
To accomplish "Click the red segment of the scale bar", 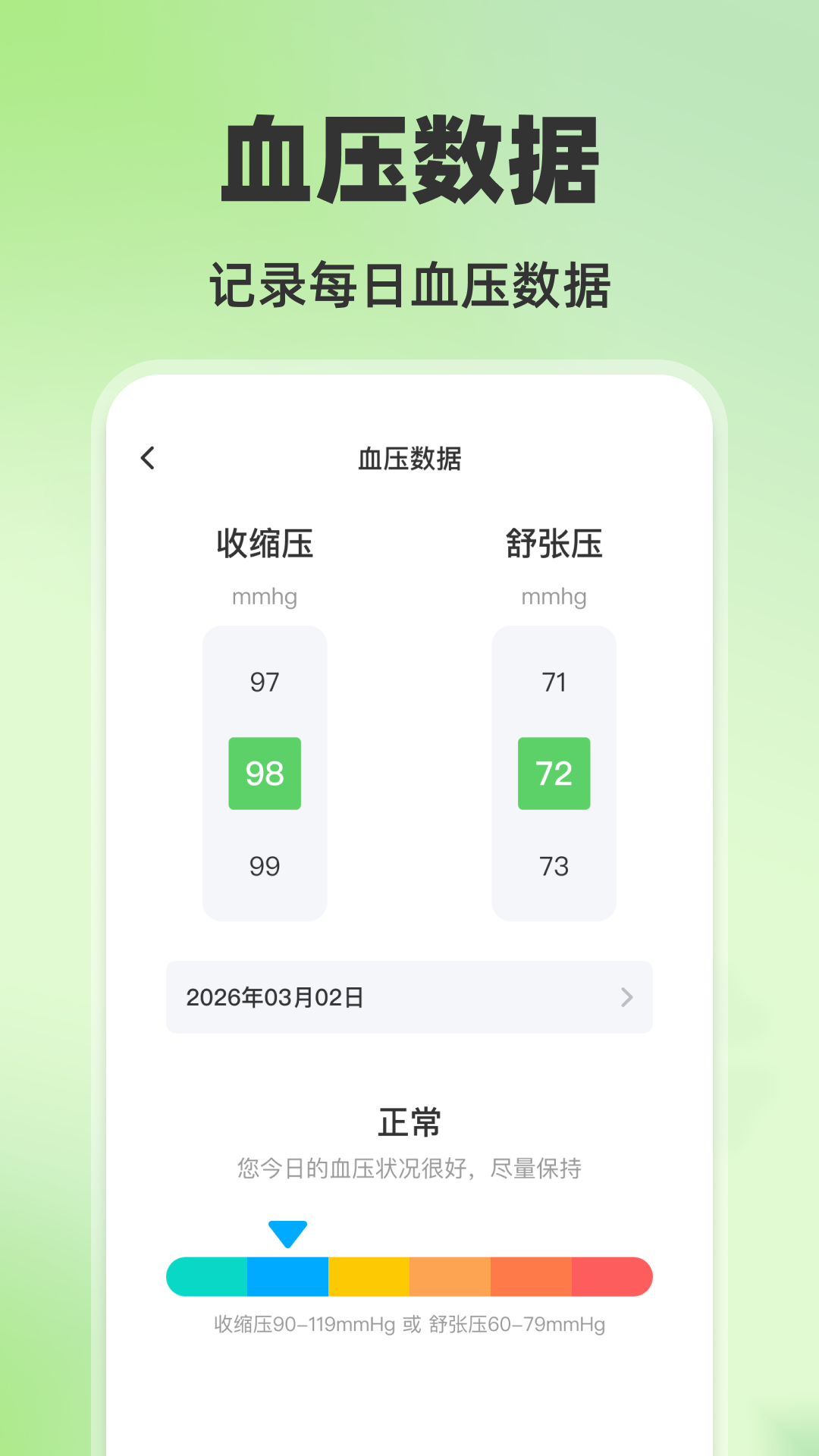I will point(610,1276).
